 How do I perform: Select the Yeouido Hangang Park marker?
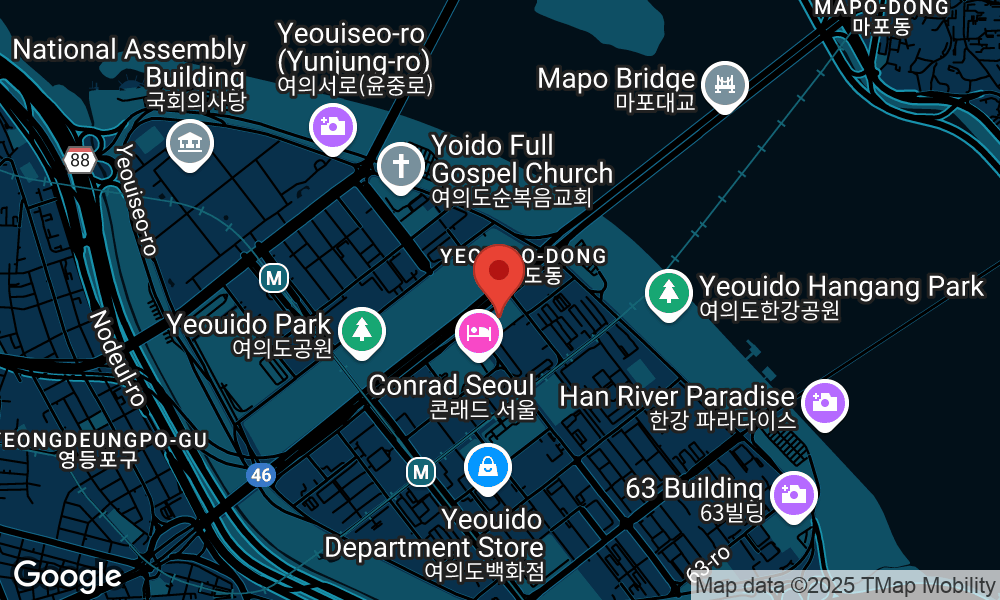(670, 291)
